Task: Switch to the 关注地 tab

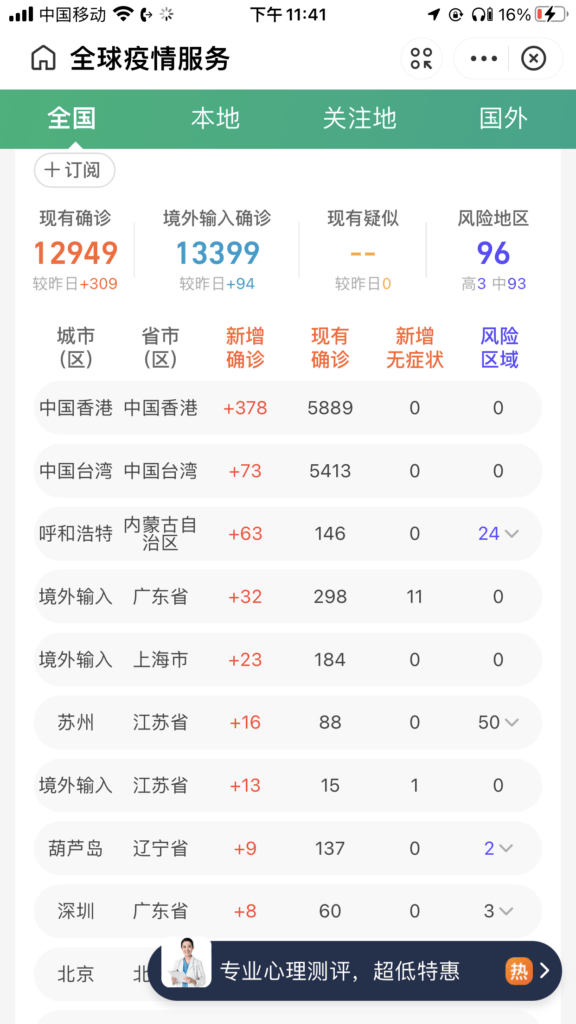Action: click(x=360, y=119)
